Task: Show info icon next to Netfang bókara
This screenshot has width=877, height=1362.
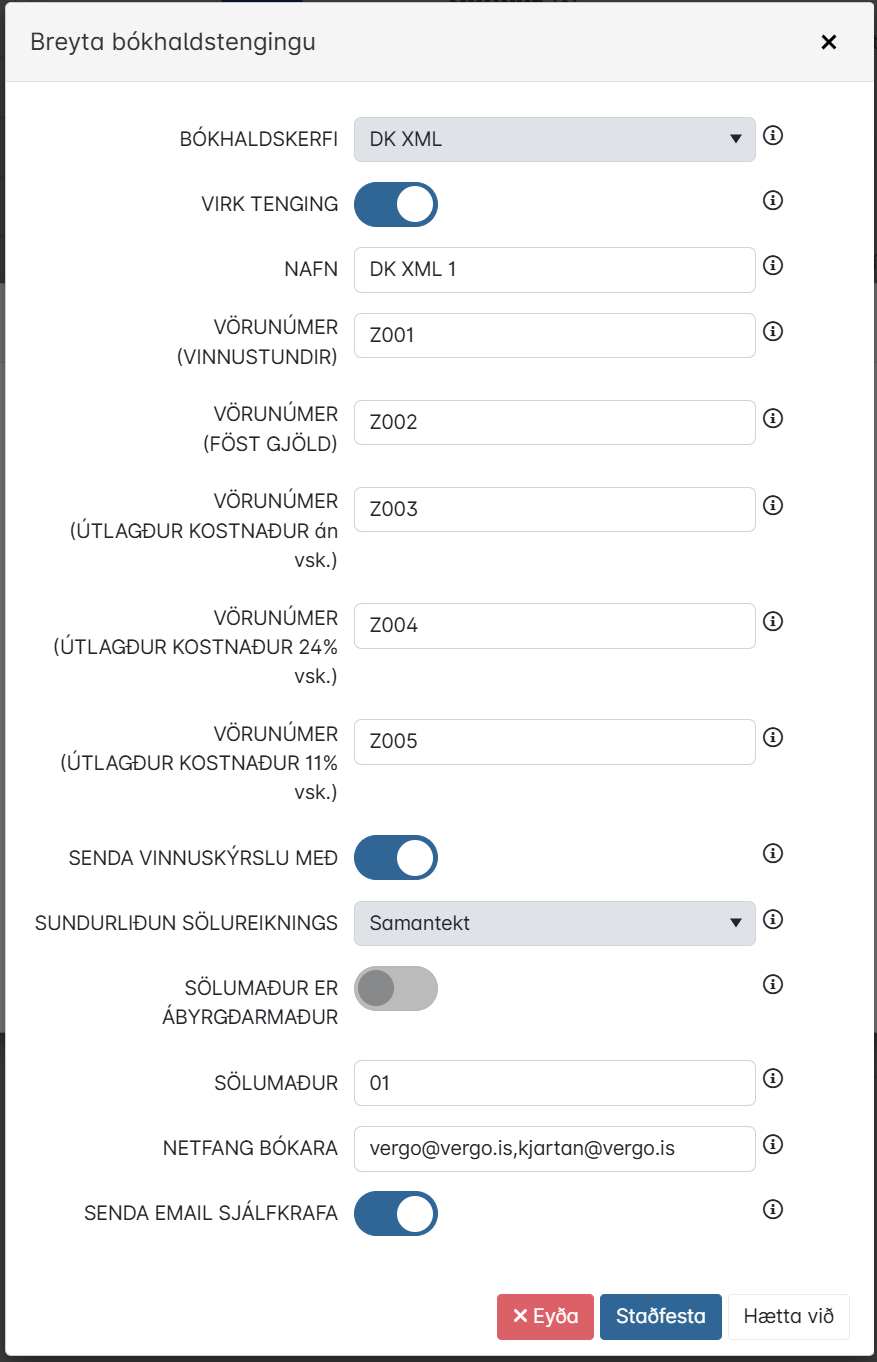Action: tap(772, 1144)
